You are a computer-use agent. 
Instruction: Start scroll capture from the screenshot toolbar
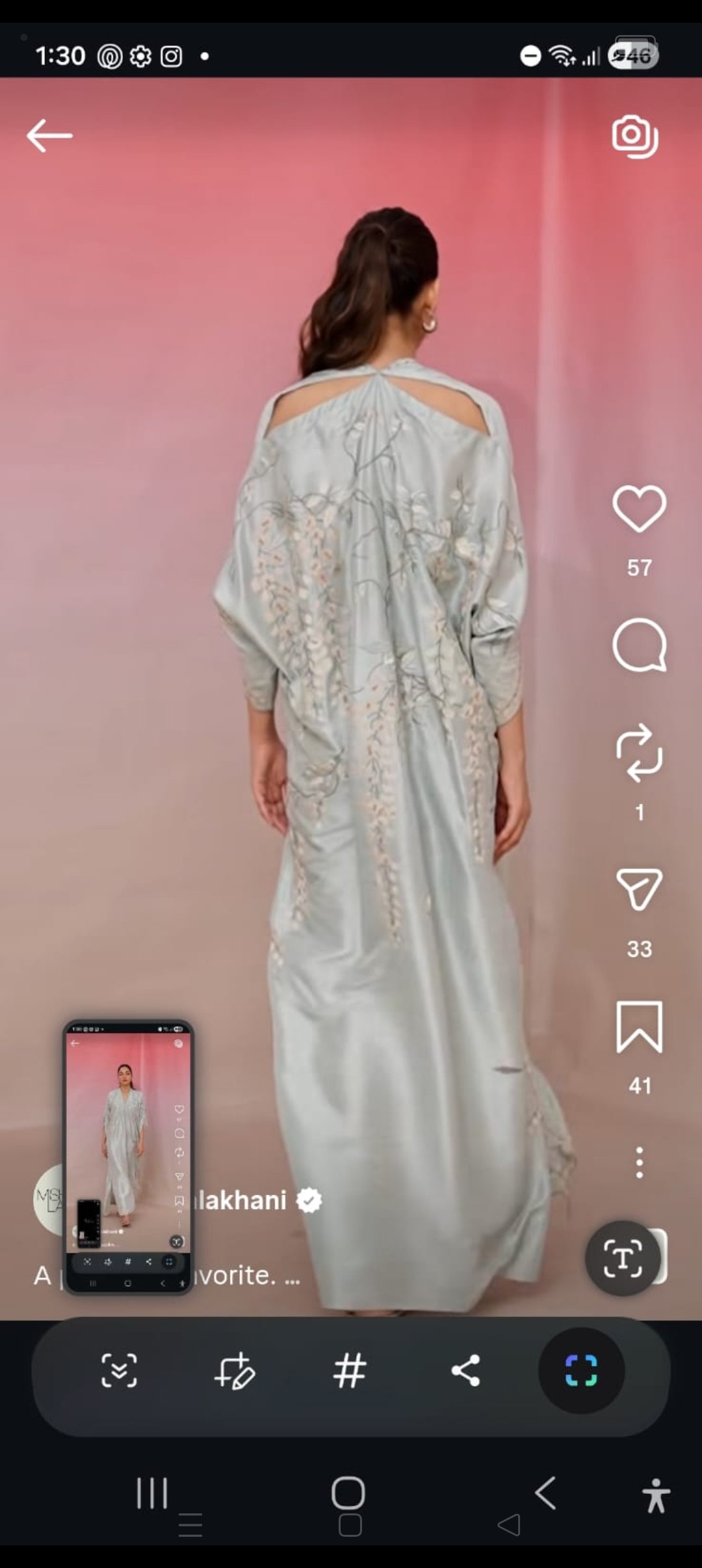tap(119, 1370)
